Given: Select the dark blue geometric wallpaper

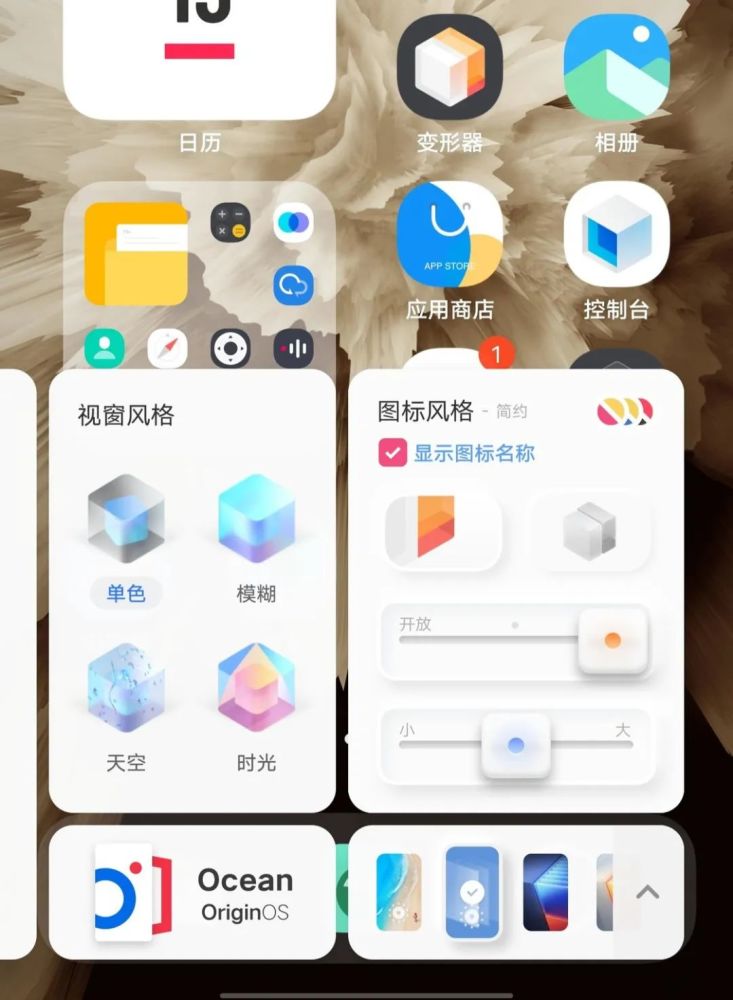Looking at the screenshot, I should click(x=545, y=891).
